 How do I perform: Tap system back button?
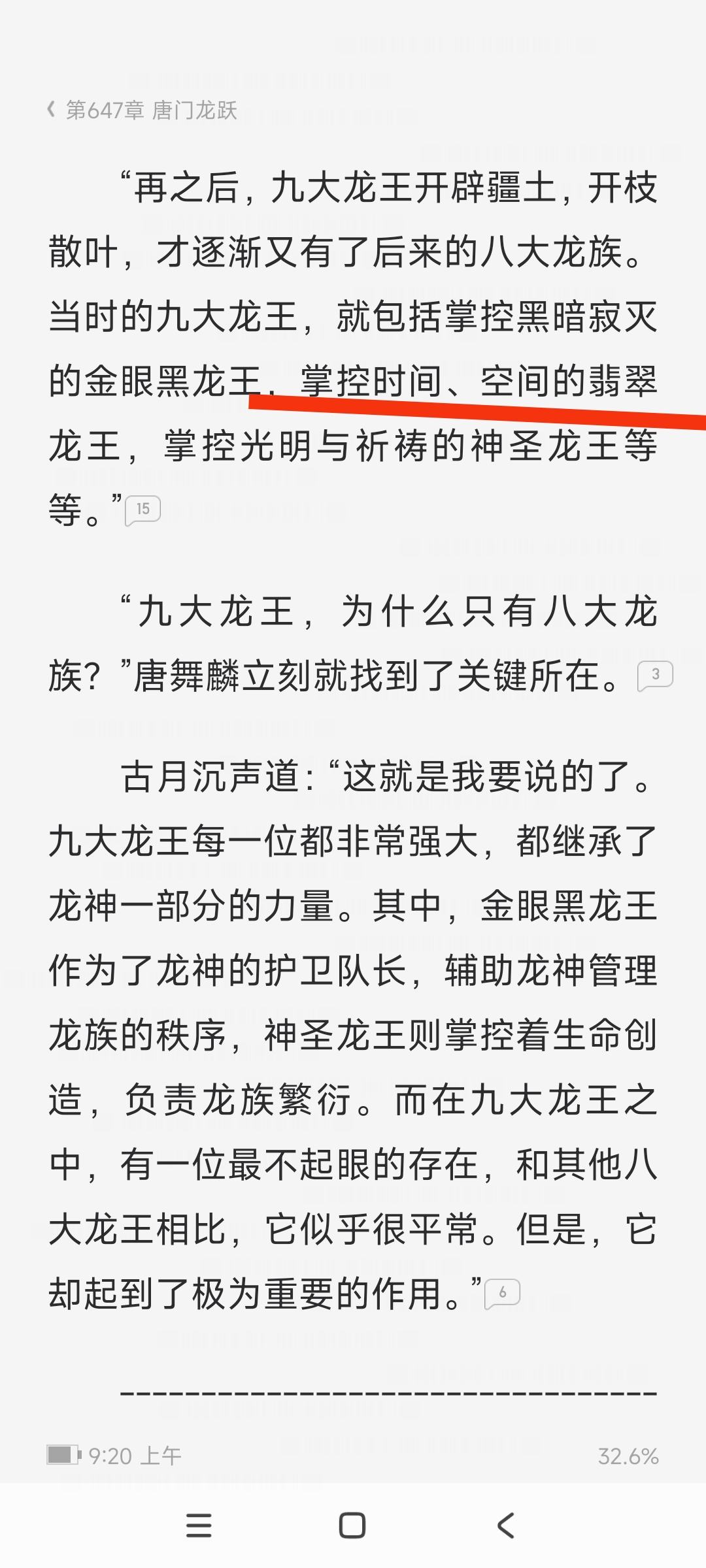pos(505,1526)
